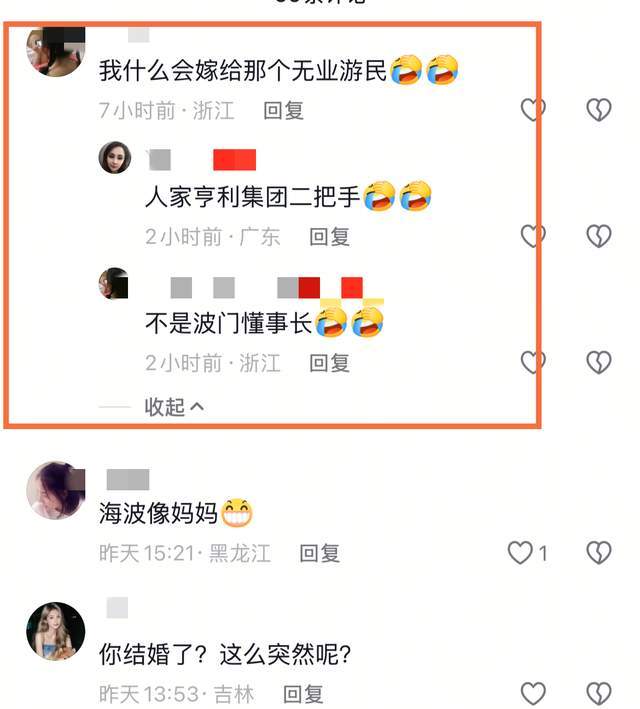The width and height of the screenshot is (640, 709).
Task: Tap 回复 under 人家亨利集团二把手
Action: pos(329,237)
